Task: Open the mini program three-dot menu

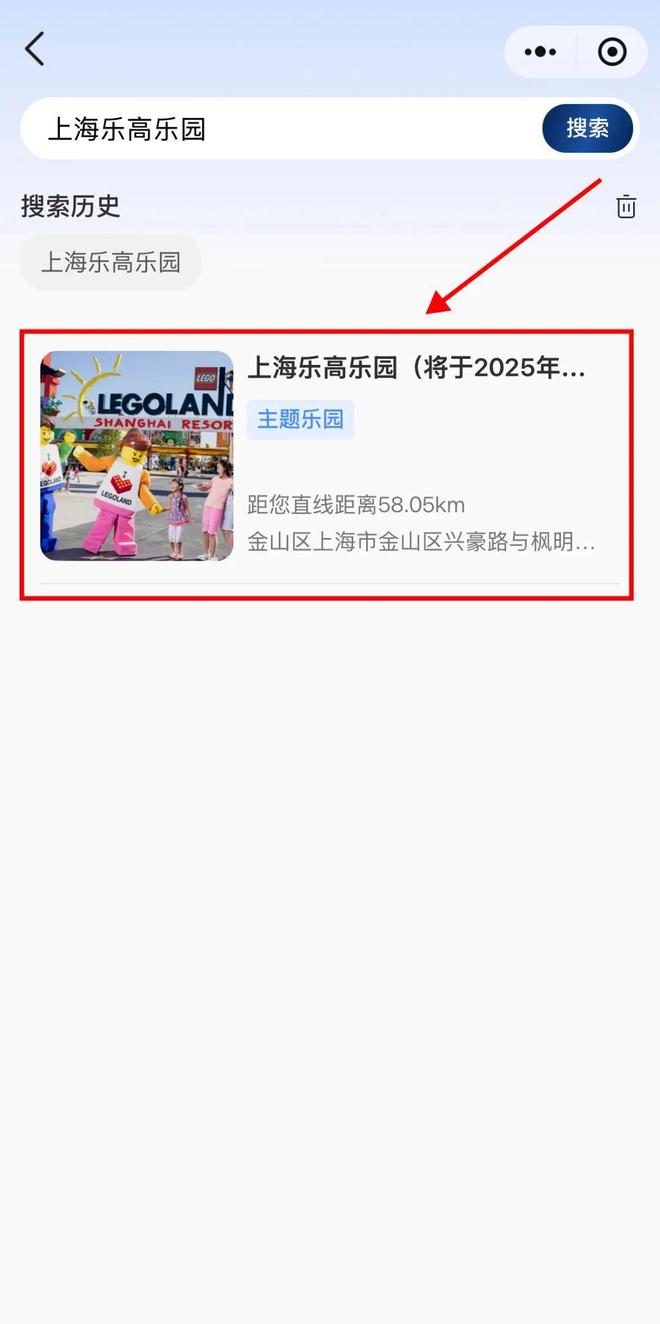Action: [540, 52]
